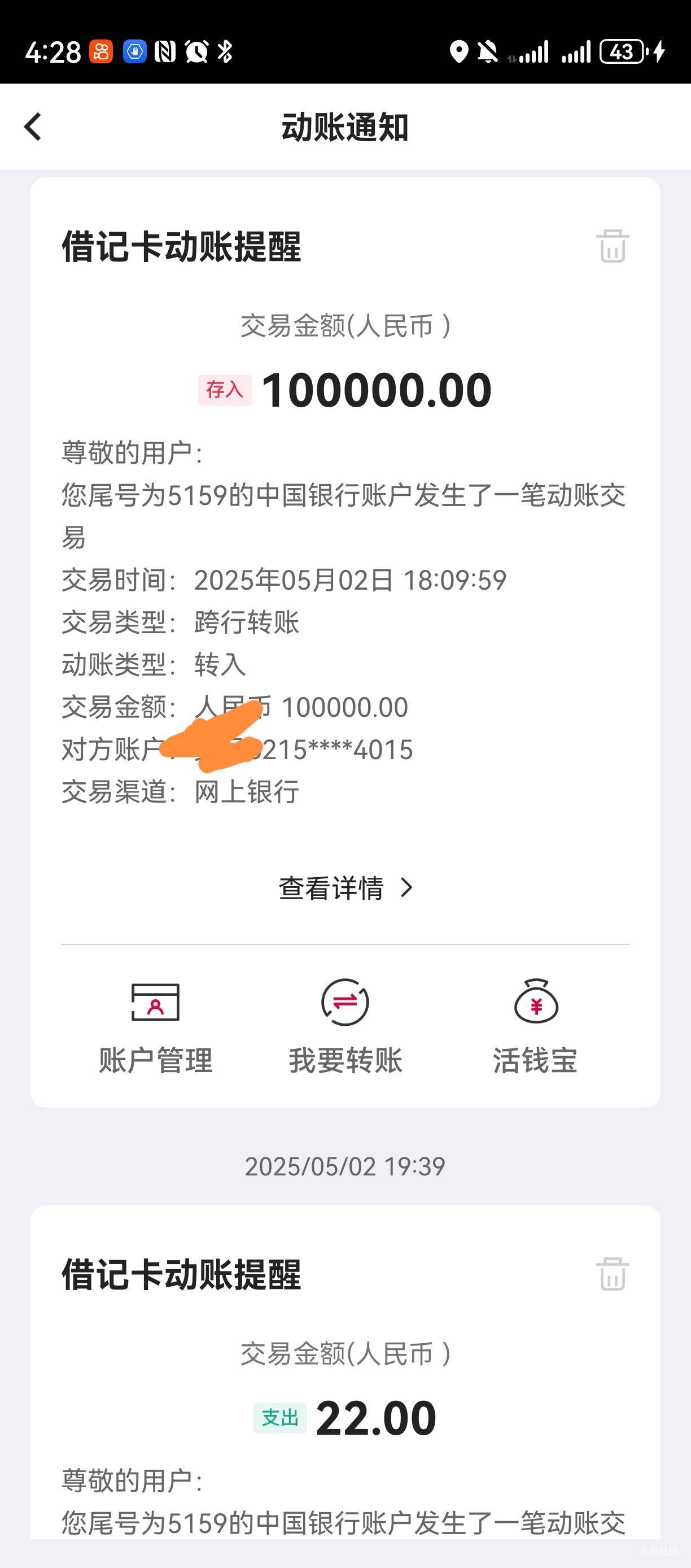Image resolution: width=691 pixels, height=1568 pixels.
Task: Select 我要转账 shortcut
Action: pos(345,1027)
